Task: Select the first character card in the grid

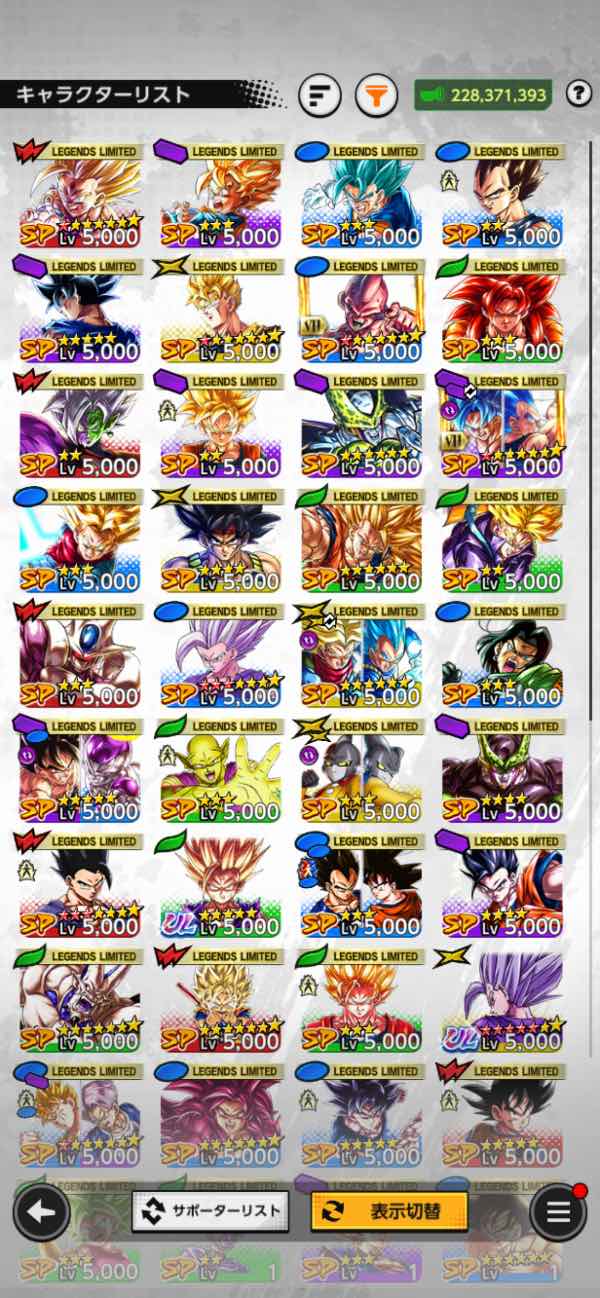Action: pos(79,197)
